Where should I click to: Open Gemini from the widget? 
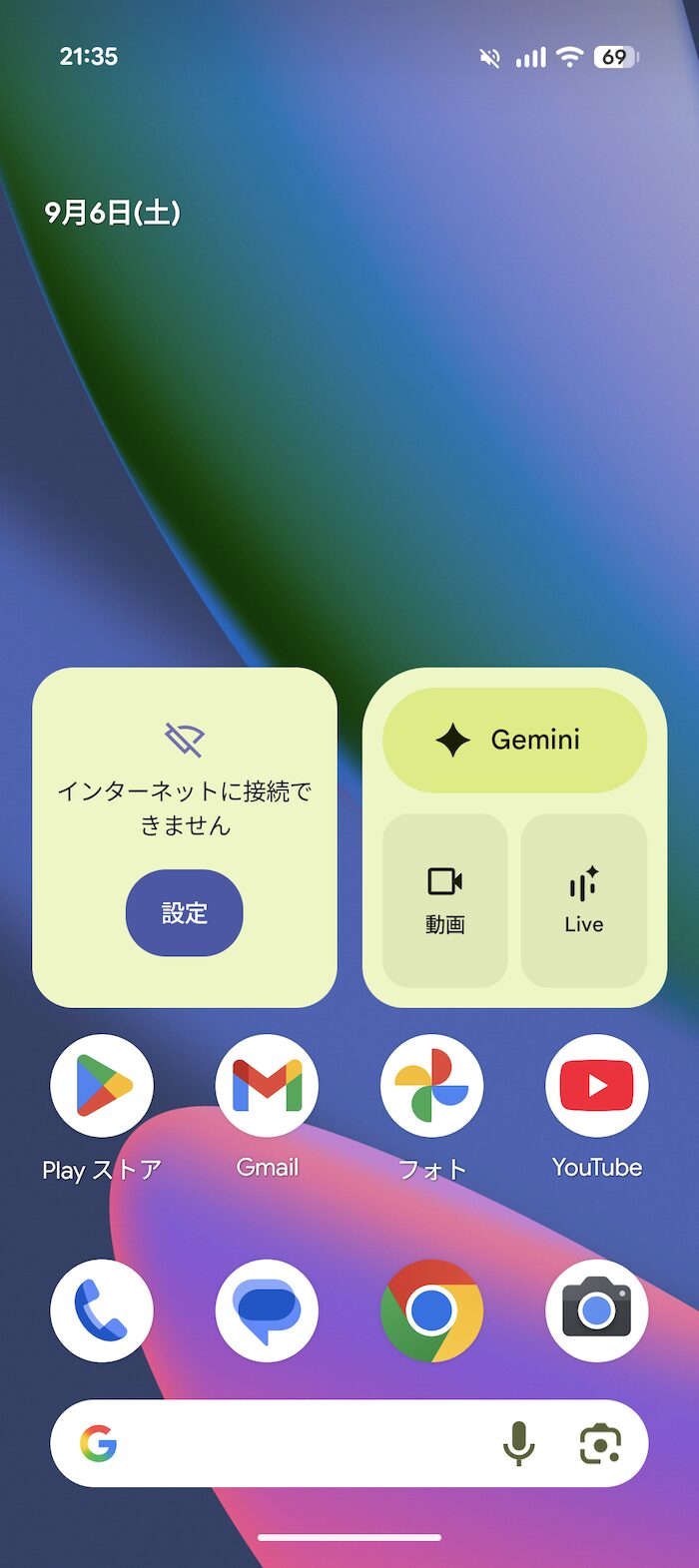(x=515, y=740)
